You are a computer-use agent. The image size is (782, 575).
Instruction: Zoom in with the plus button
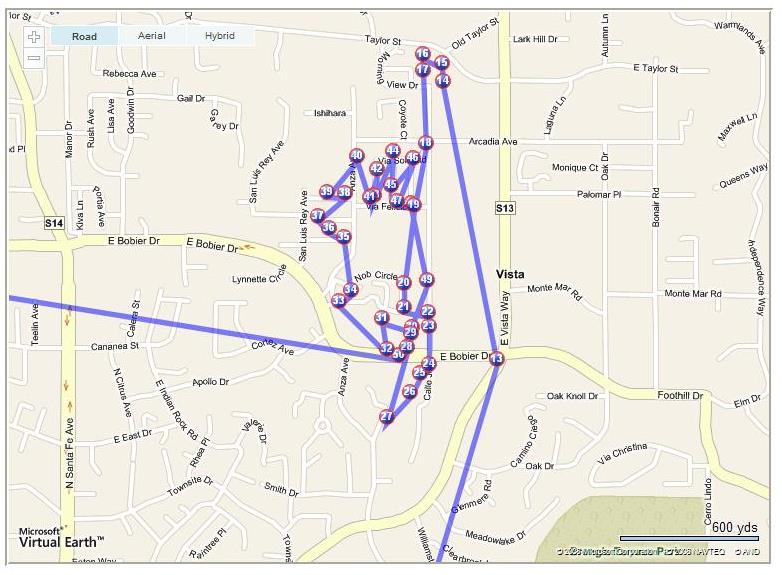point(34,37)
